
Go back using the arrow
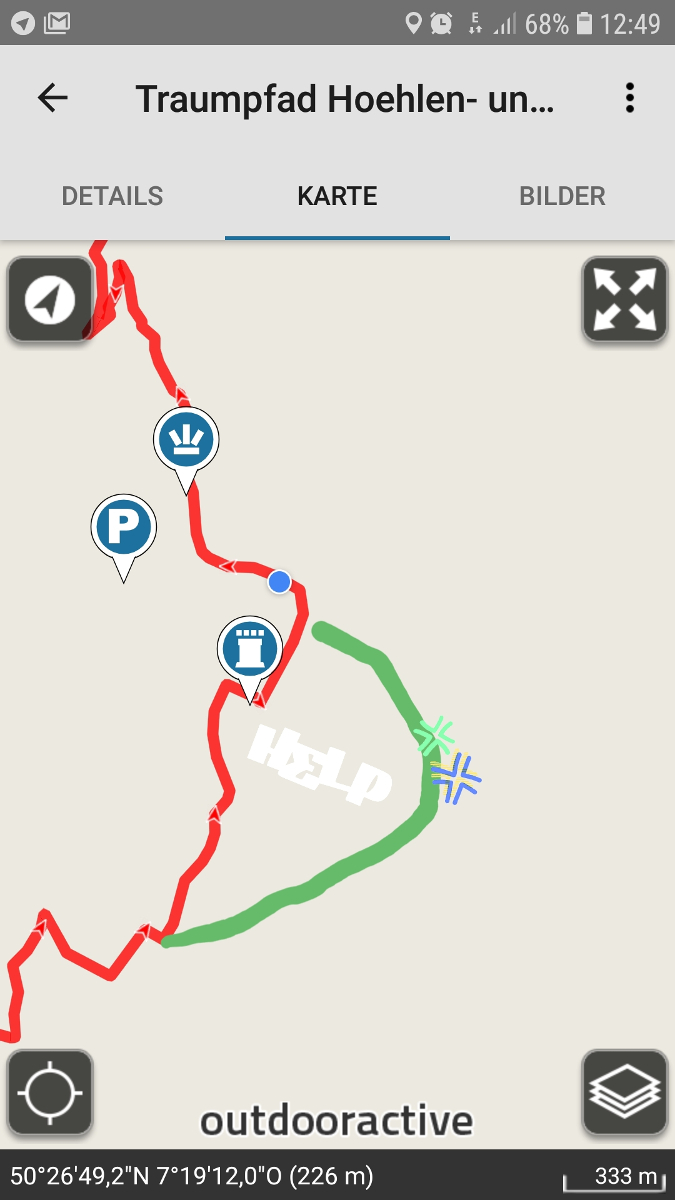pyautogui.click(x=52, y=97)
